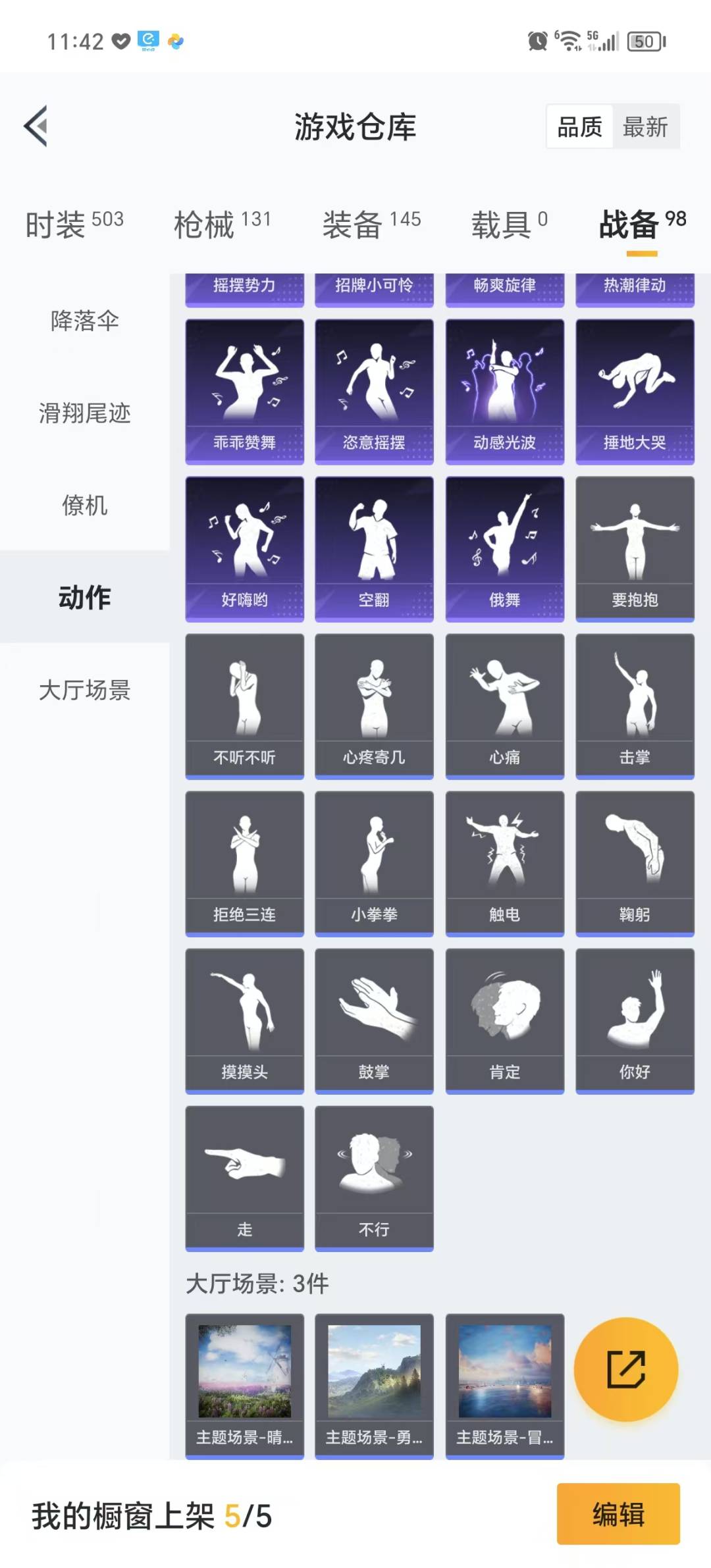
Task: Go back using the top-left arrow
Action: [x=36, y=126]
